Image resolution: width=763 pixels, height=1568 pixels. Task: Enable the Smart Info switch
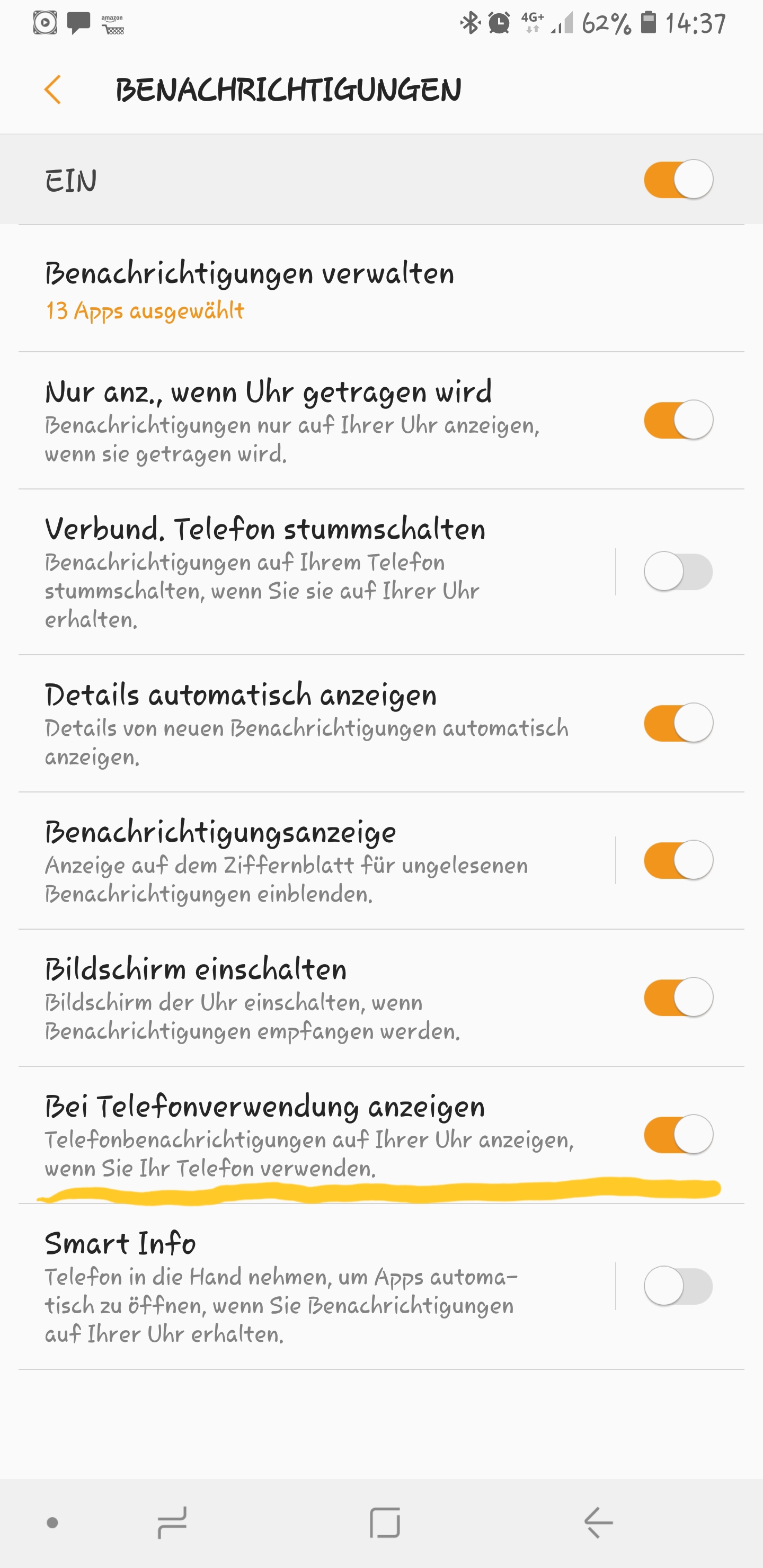click(678, 1286)
